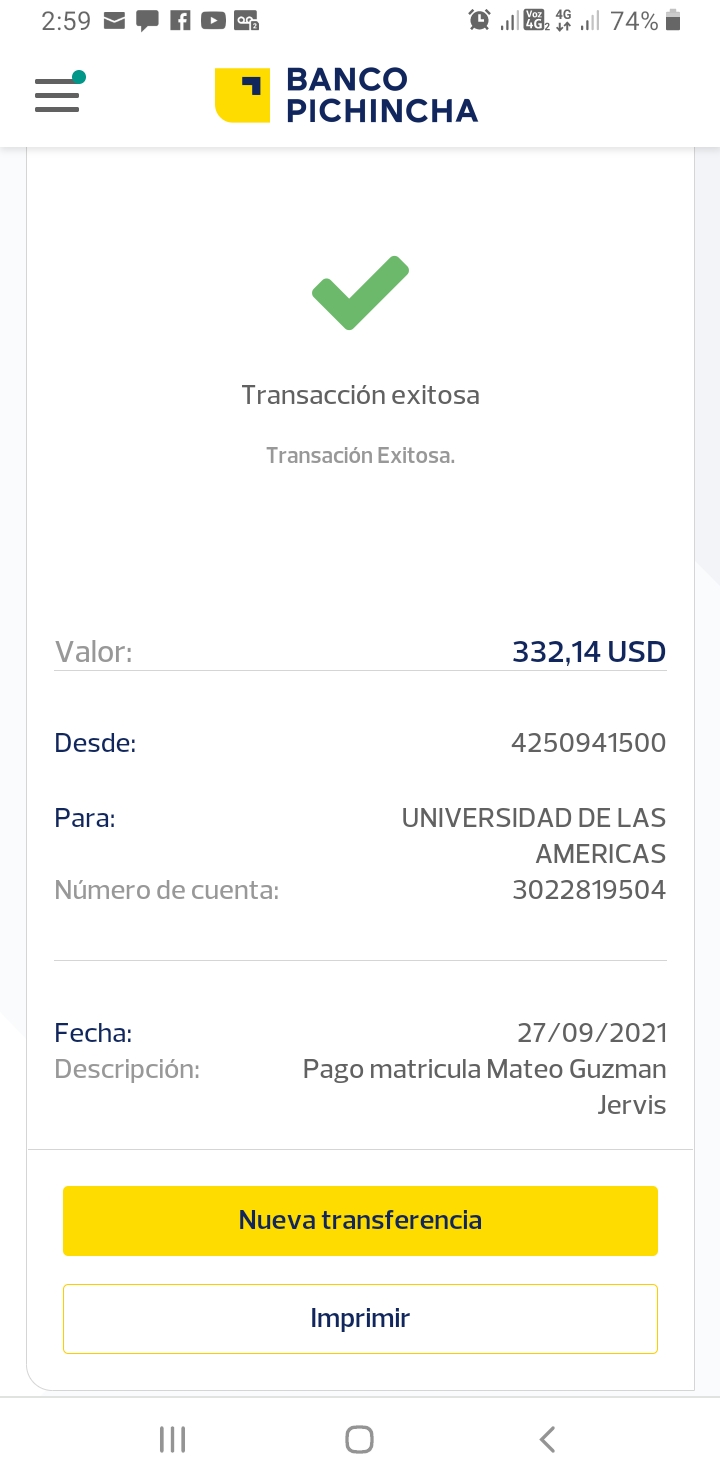Start a Nueva transferencia
The image size is (720, 1480).
[x=360, y=1220]
